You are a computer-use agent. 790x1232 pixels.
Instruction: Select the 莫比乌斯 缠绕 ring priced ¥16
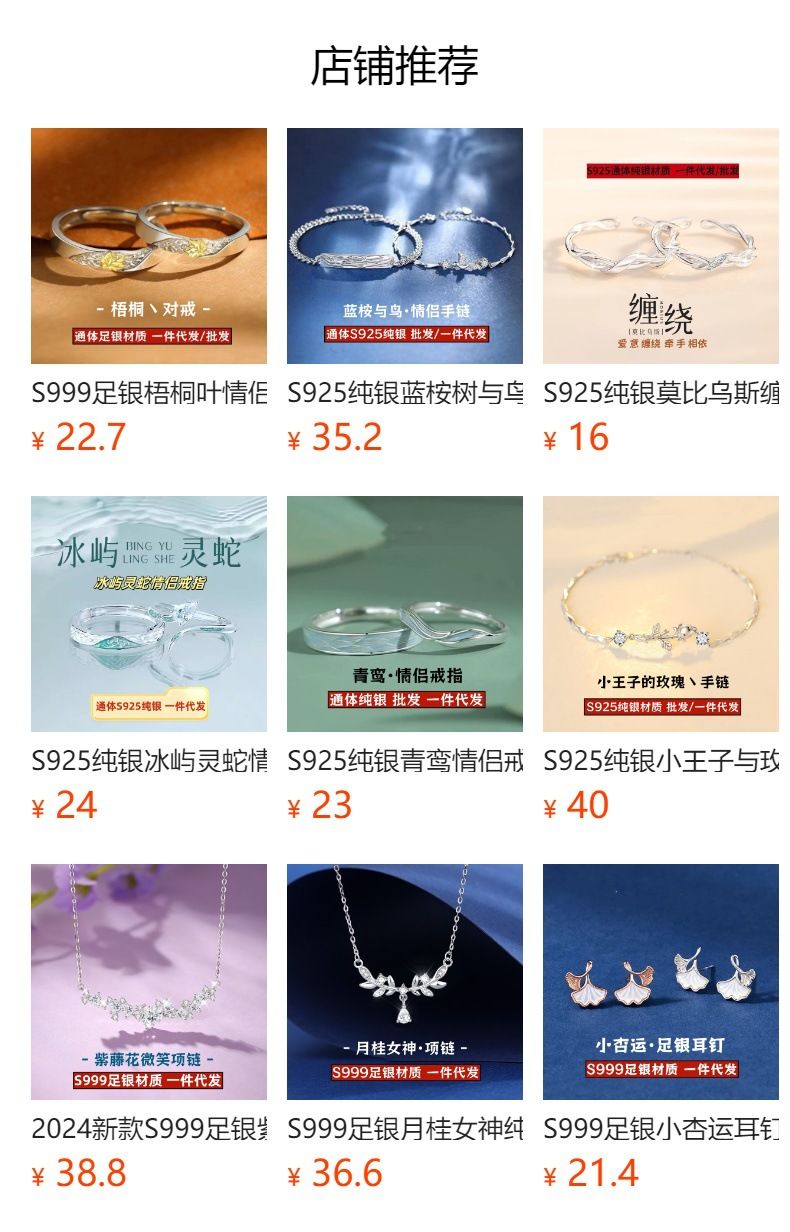tap(661, 246)
